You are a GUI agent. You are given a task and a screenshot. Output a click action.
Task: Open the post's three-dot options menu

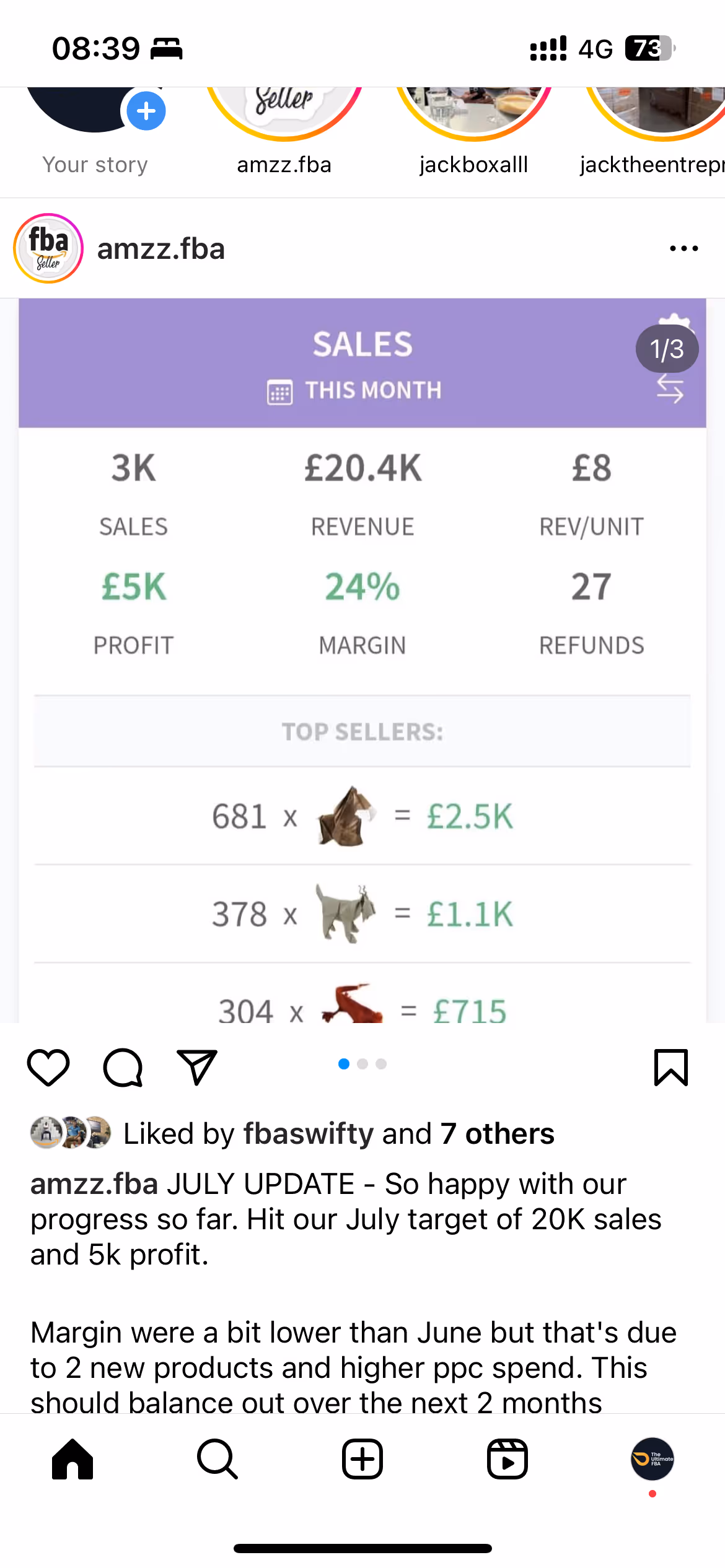683,249
